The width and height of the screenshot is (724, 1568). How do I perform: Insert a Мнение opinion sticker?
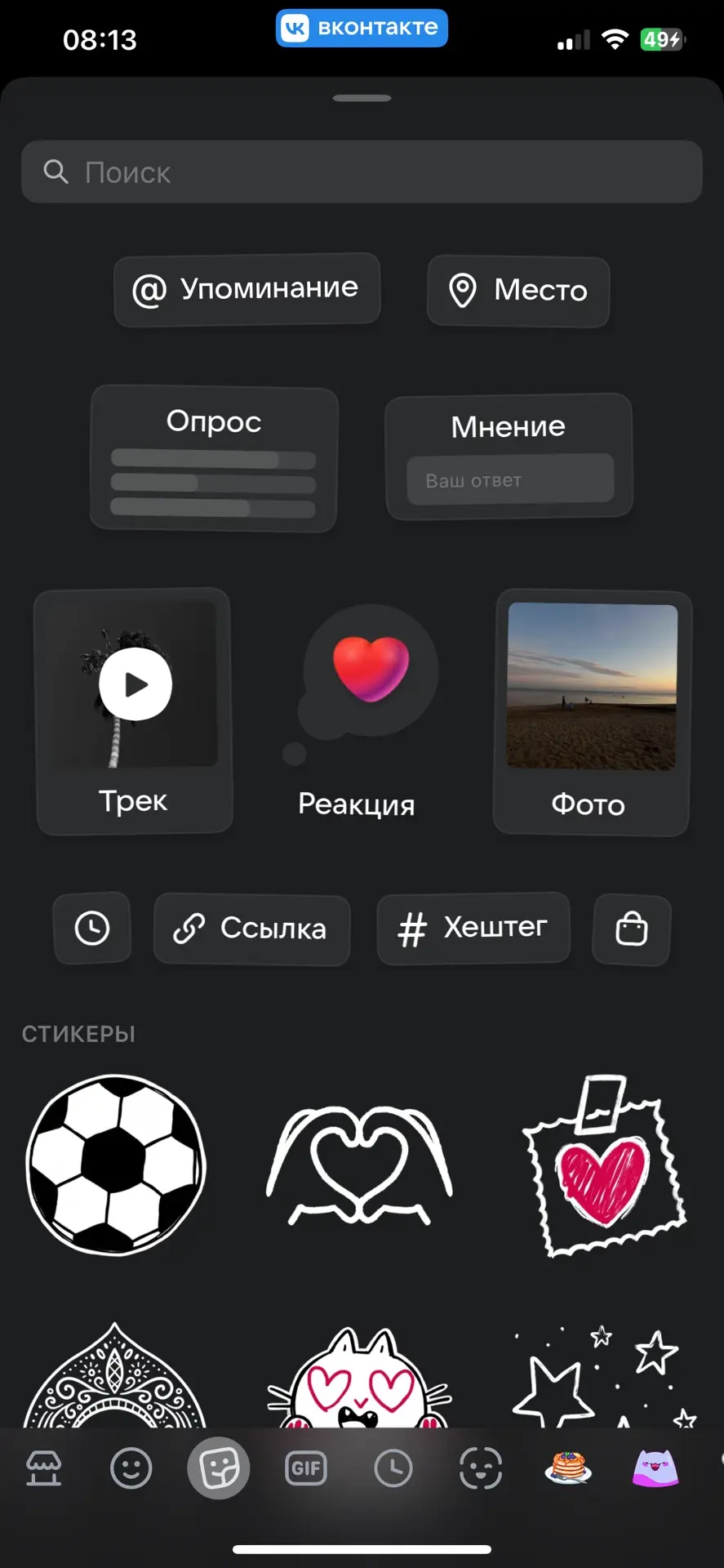pyautogui.click(x=509, y=457)
